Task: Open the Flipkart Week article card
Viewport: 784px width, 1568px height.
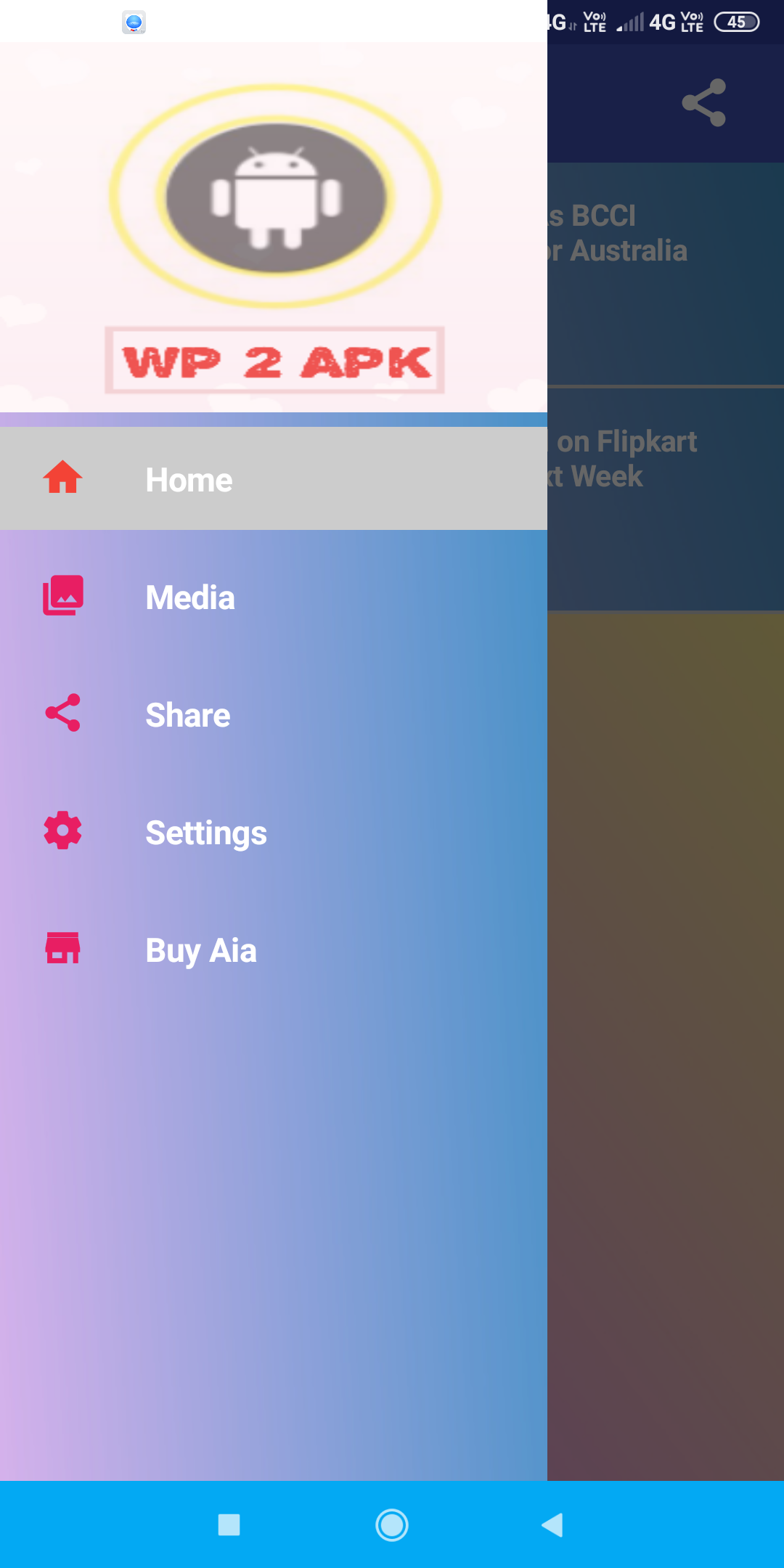Action: pyautogui.click(x=665, y=499)
